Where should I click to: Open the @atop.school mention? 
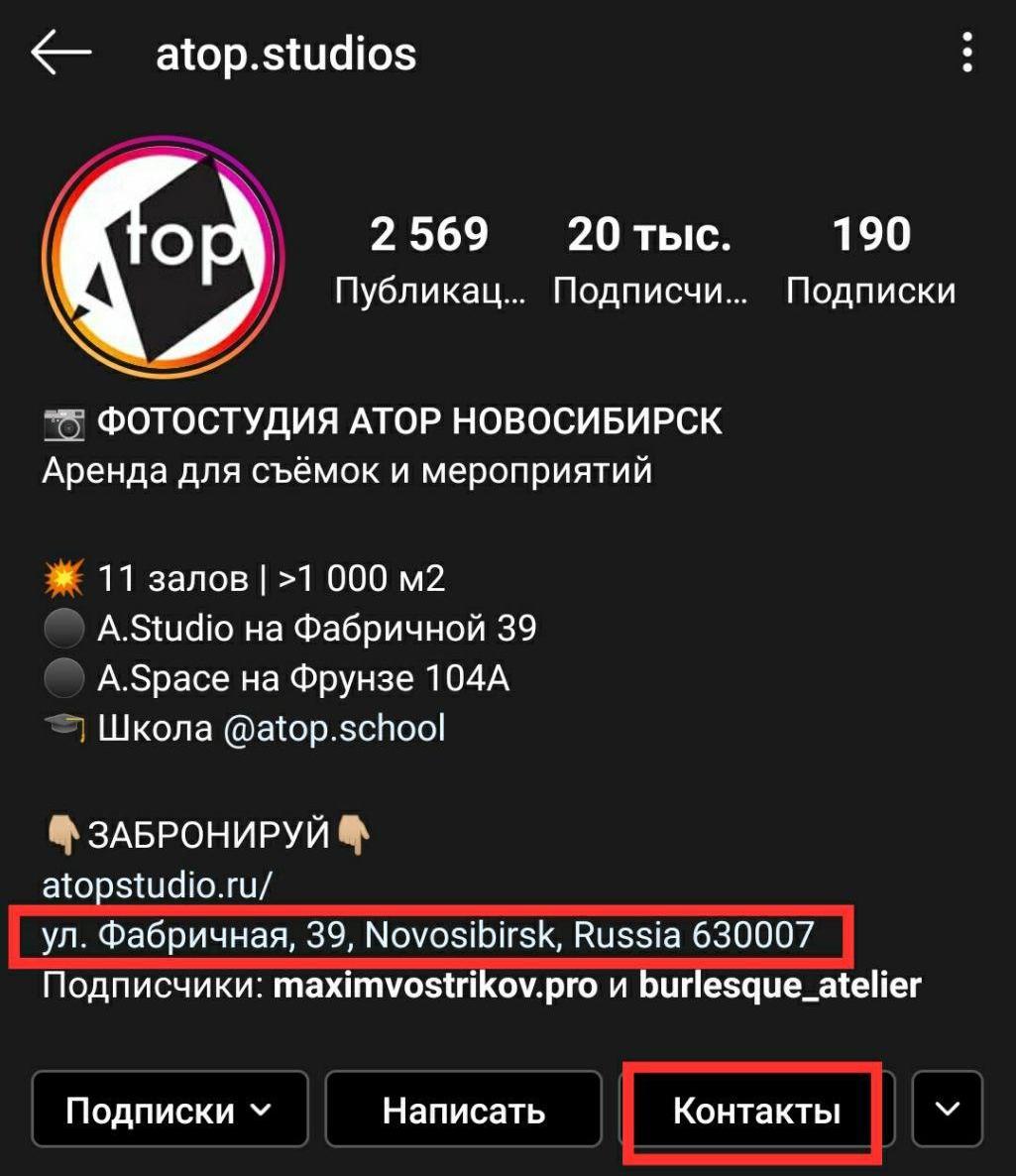tap(334, 729)
